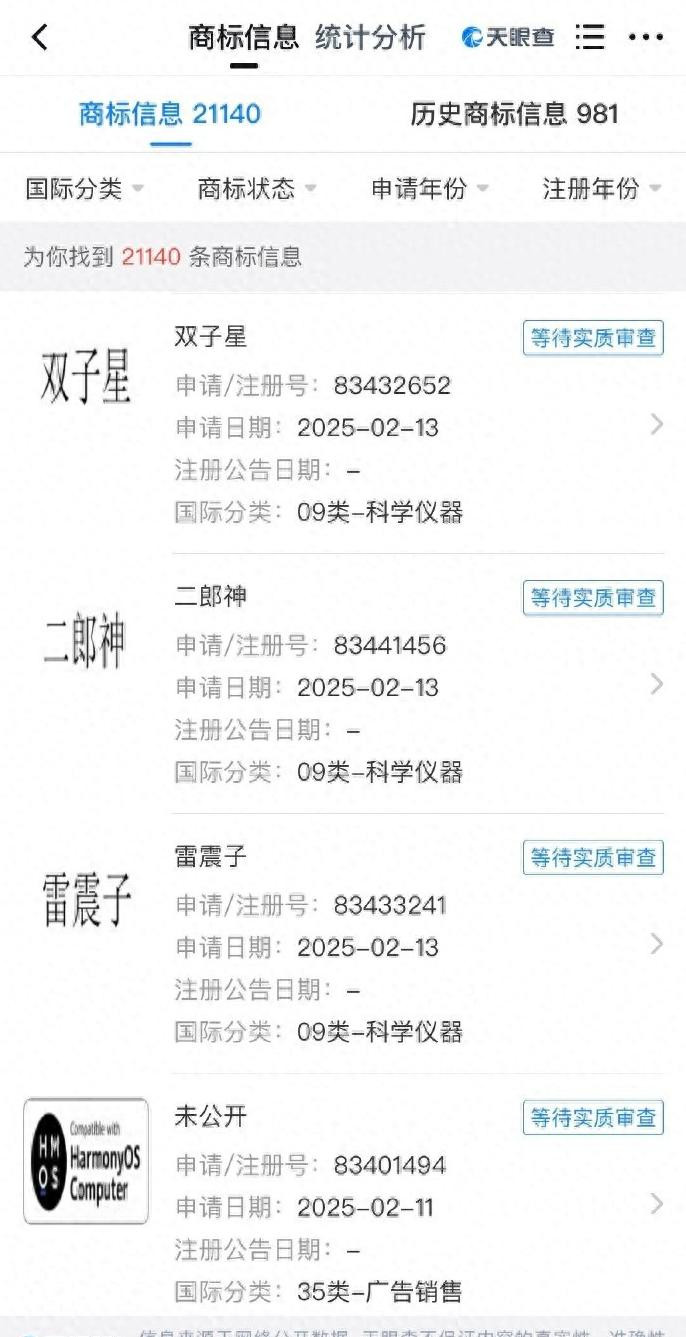Expand the 申请年份 filter dropdown

click(430, 188)
